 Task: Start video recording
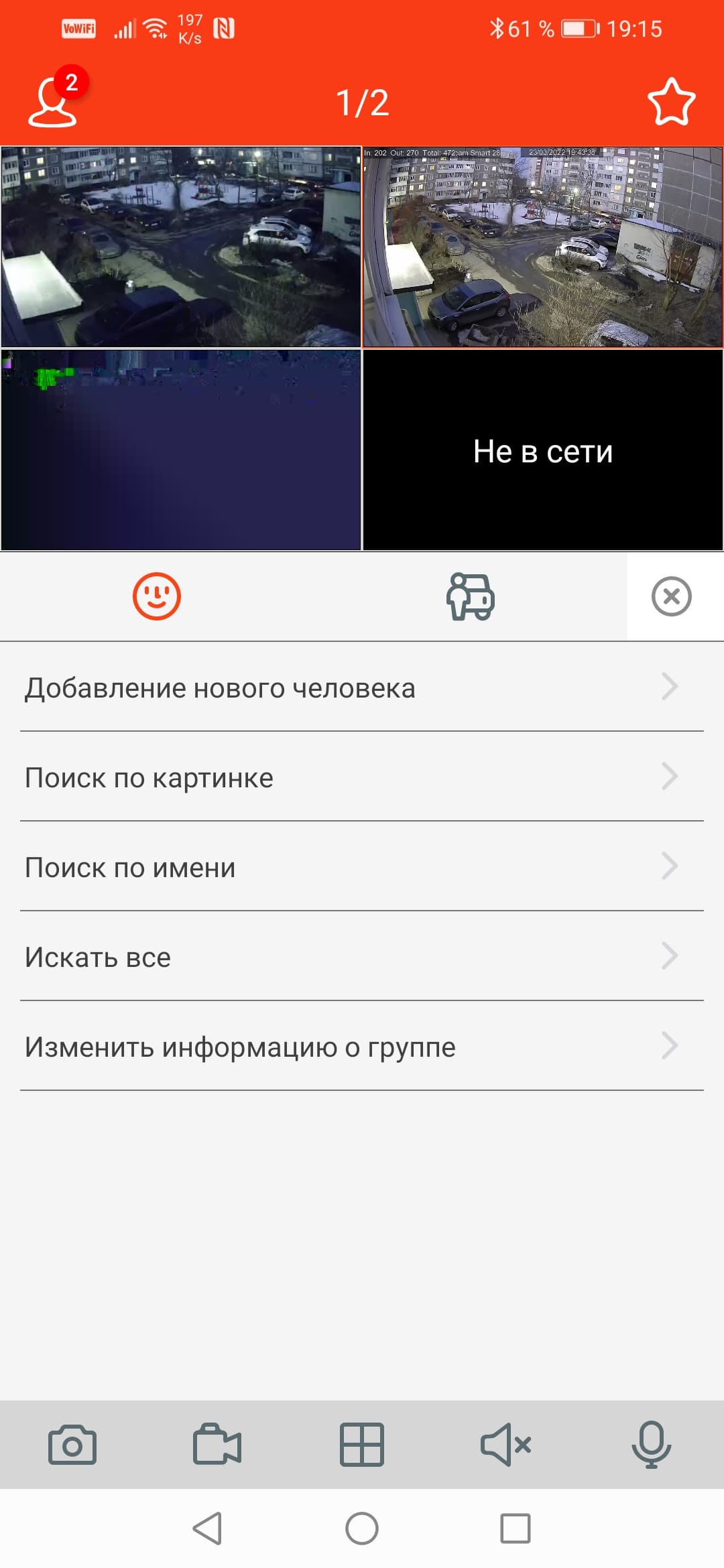tap(217, 1445)
